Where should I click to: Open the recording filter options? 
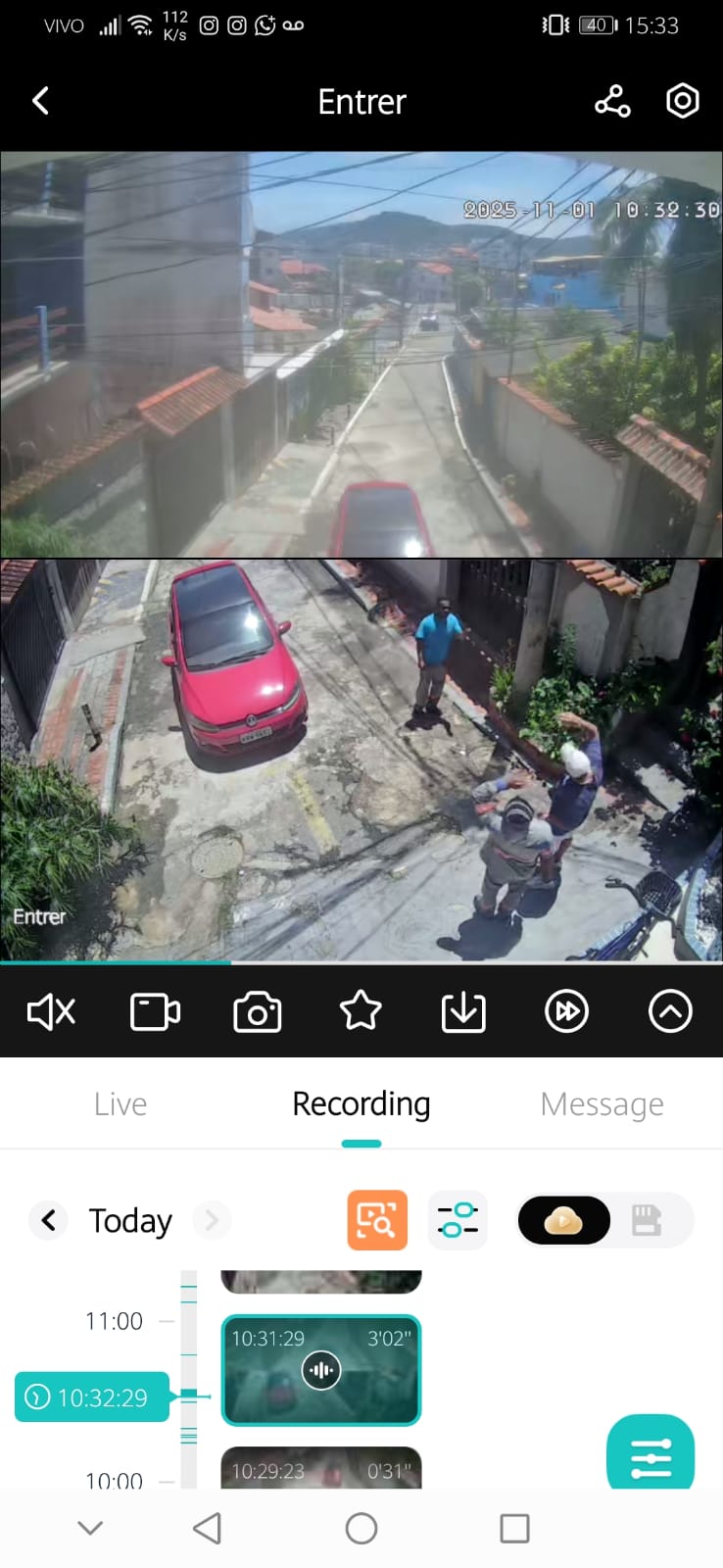coord(458,1220)
